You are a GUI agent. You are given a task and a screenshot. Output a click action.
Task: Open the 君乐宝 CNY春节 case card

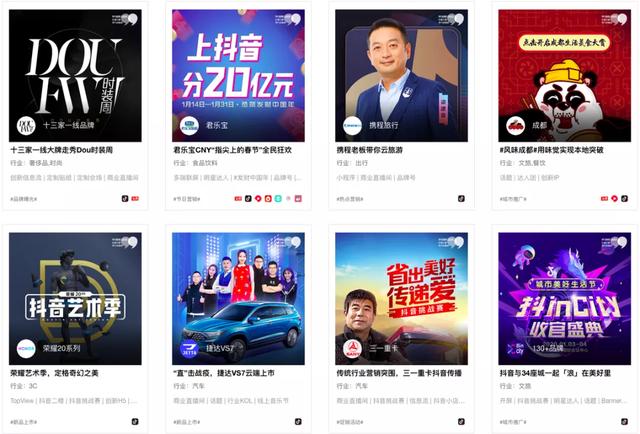[x=239, y=75]
